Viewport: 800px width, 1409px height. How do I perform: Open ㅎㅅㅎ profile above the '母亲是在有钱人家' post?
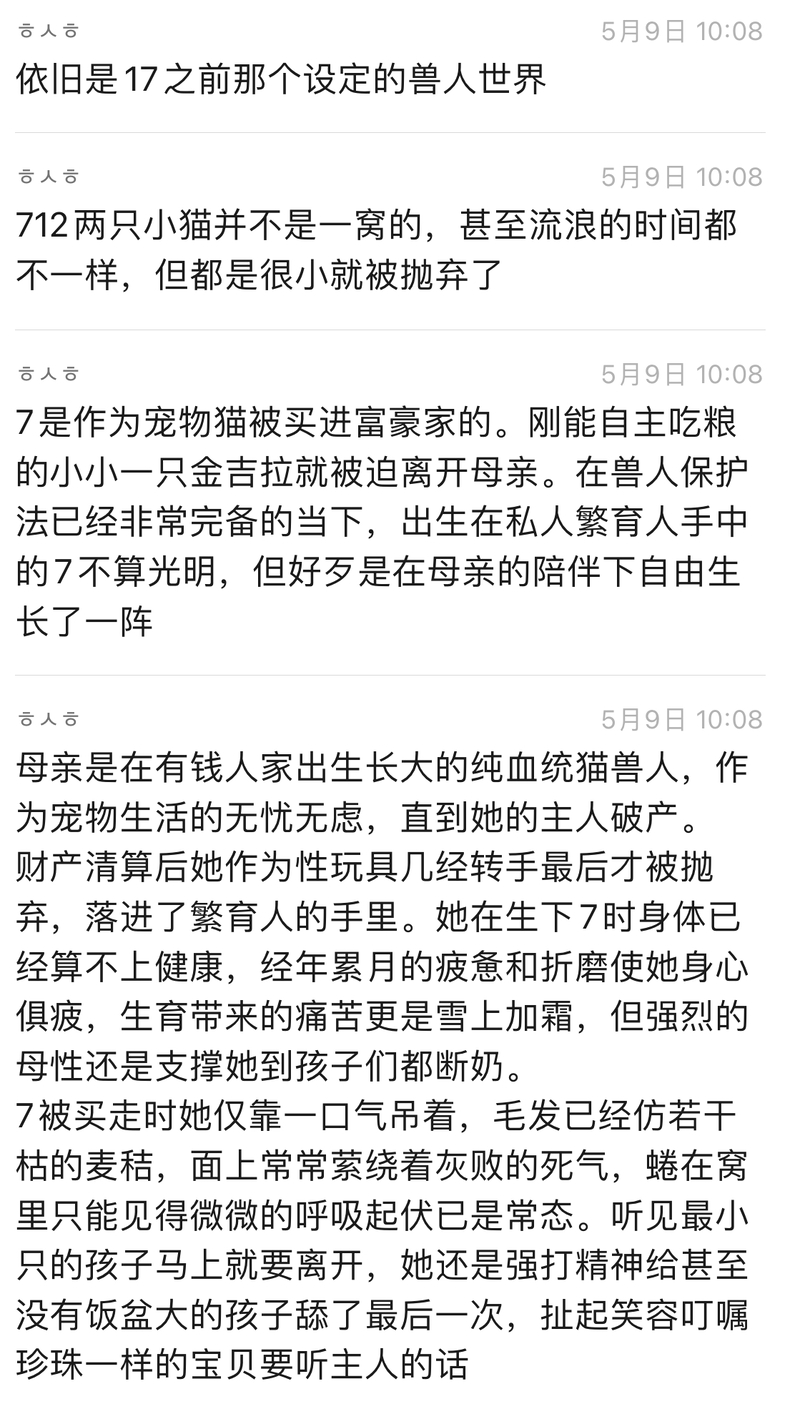[48, 719]
